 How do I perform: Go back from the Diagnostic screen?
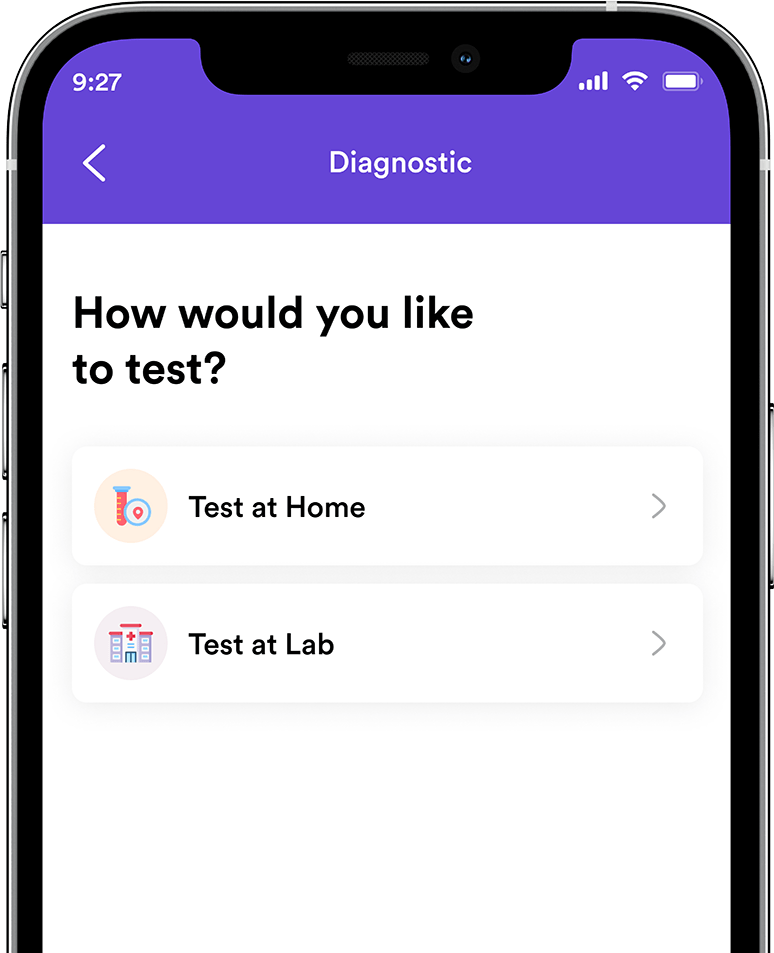pos(94,163)
